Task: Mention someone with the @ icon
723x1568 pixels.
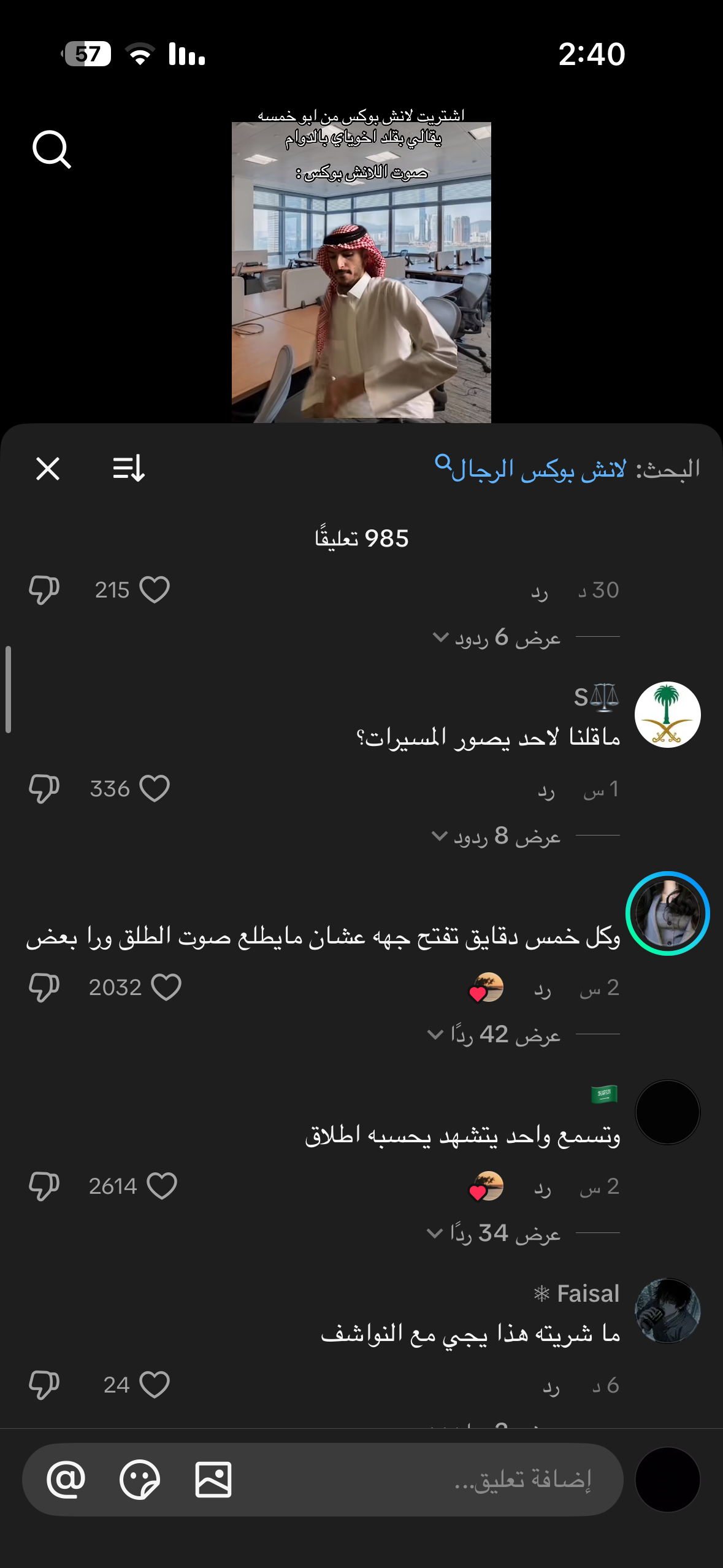Action: tap(66, 1480)
